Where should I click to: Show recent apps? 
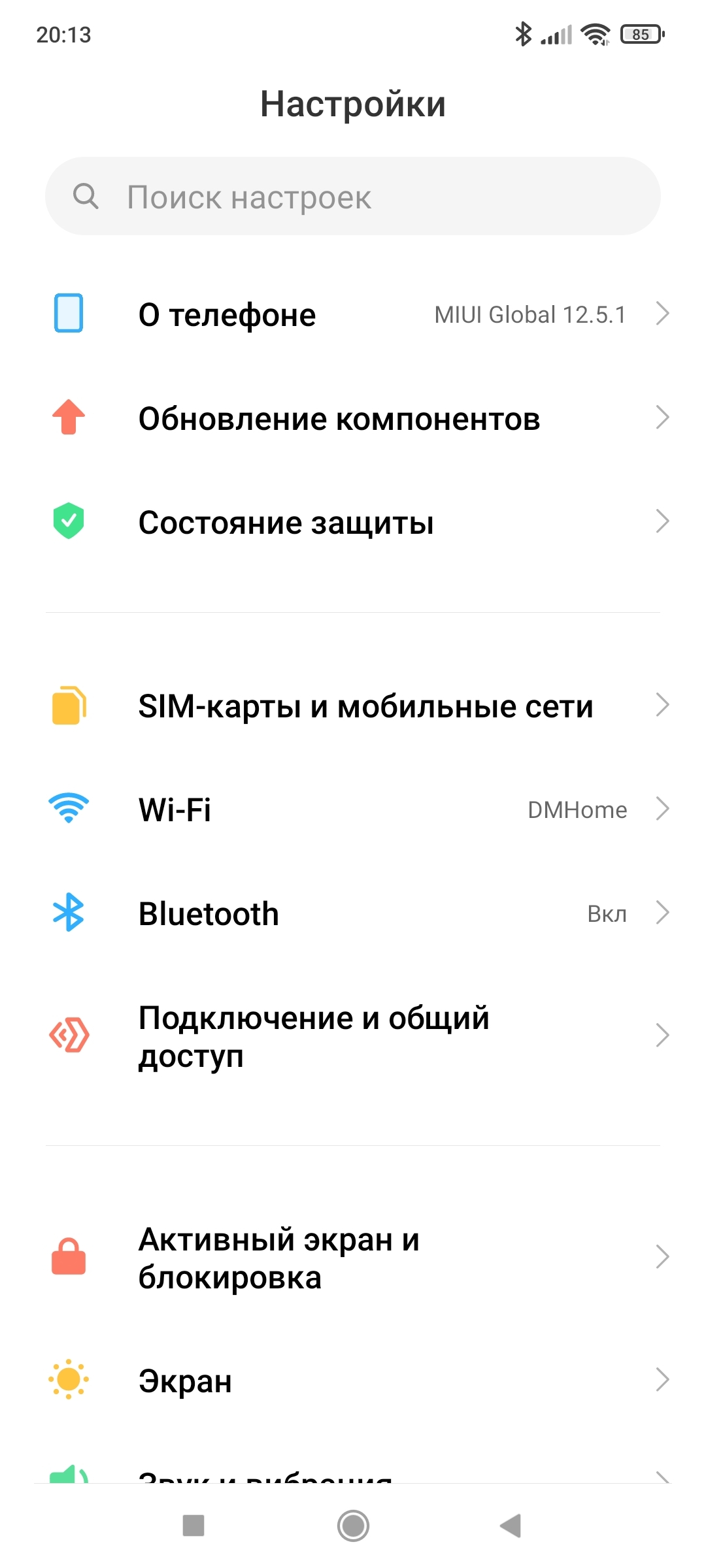[x=193, y=1526]
